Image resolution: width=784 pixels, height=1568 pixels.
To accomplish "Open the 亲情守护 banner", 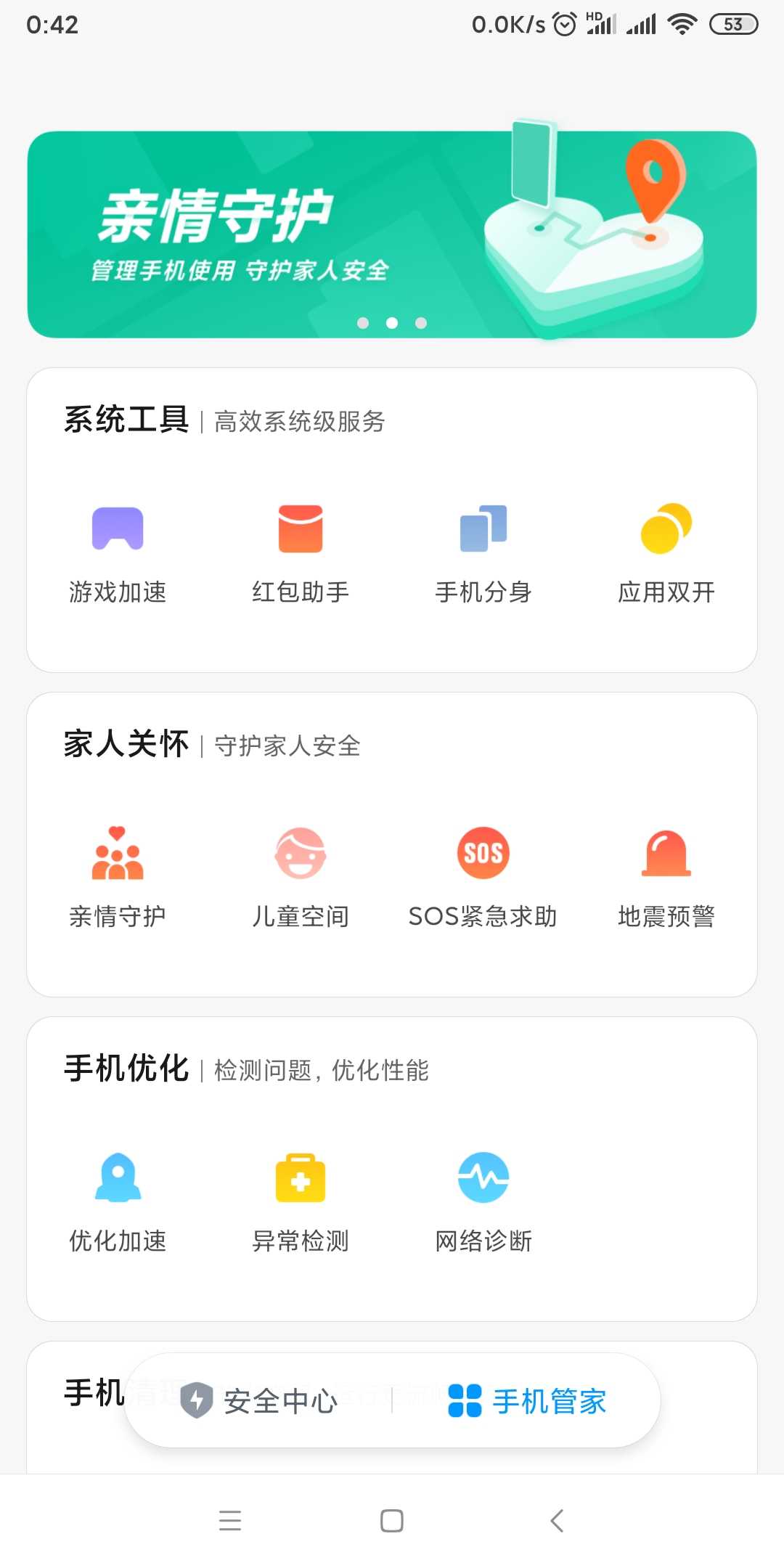I will 392,234.
